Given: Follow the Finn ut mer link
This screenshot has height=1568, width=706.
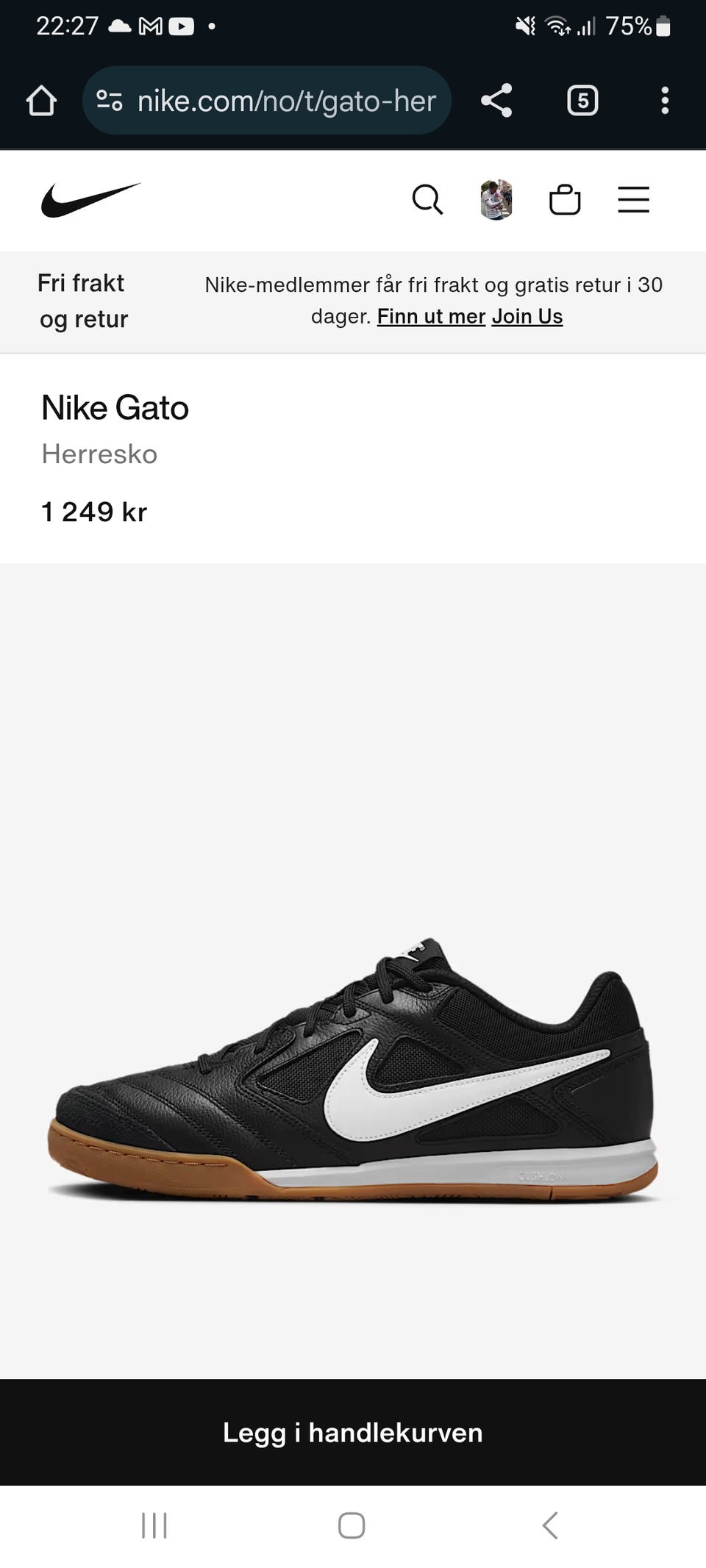Looking at the screenshot, I should point(431,317).
